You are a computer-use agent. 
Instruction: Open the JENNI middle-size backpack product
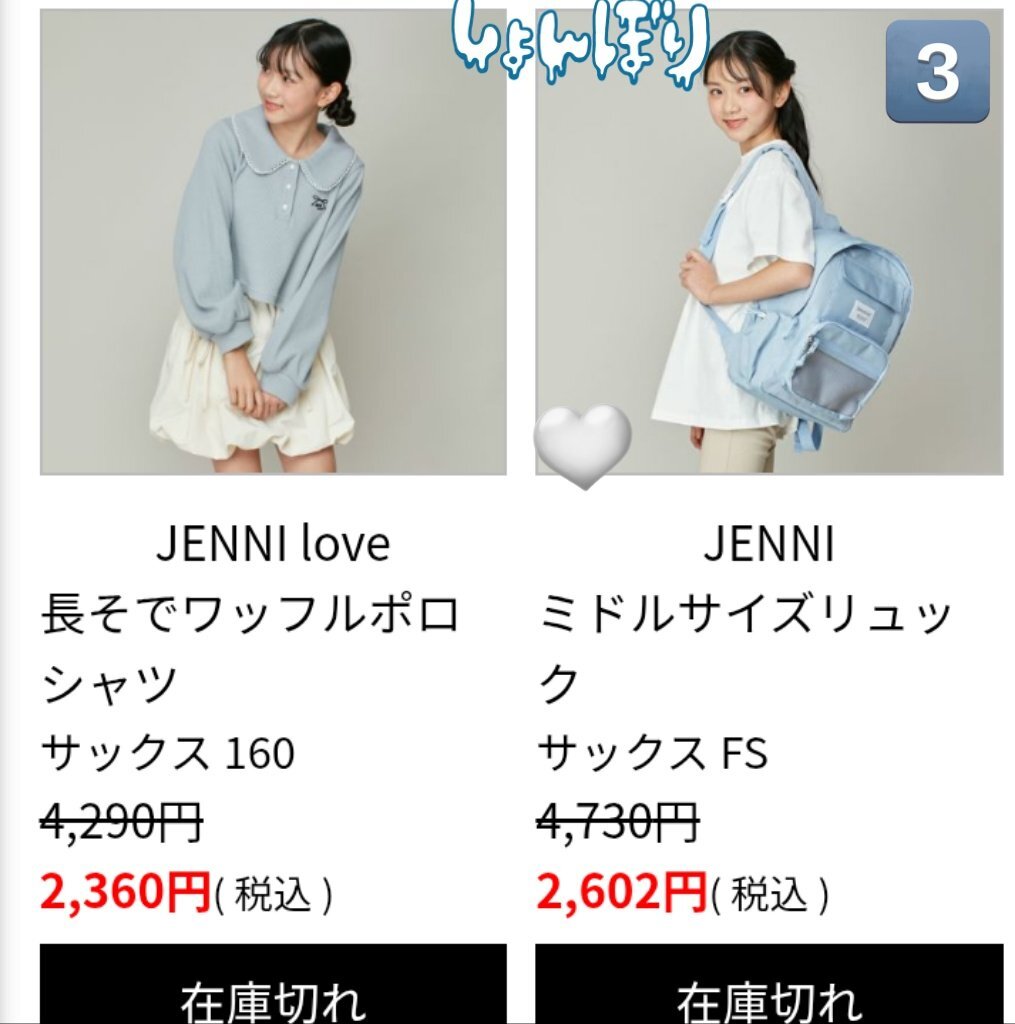coord(768,243)
